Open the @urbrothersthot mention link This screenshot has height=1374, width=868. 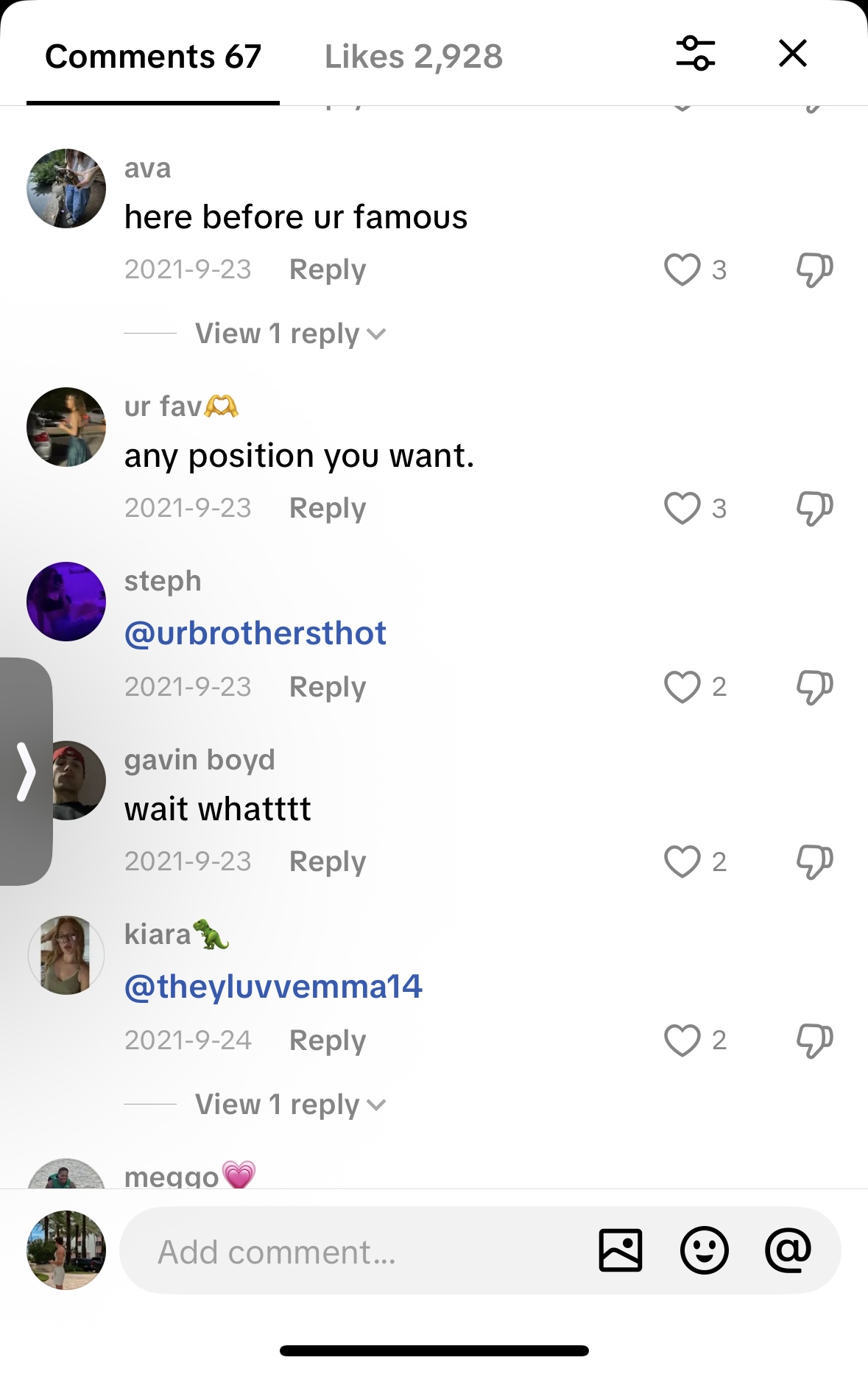pos(255,633)
